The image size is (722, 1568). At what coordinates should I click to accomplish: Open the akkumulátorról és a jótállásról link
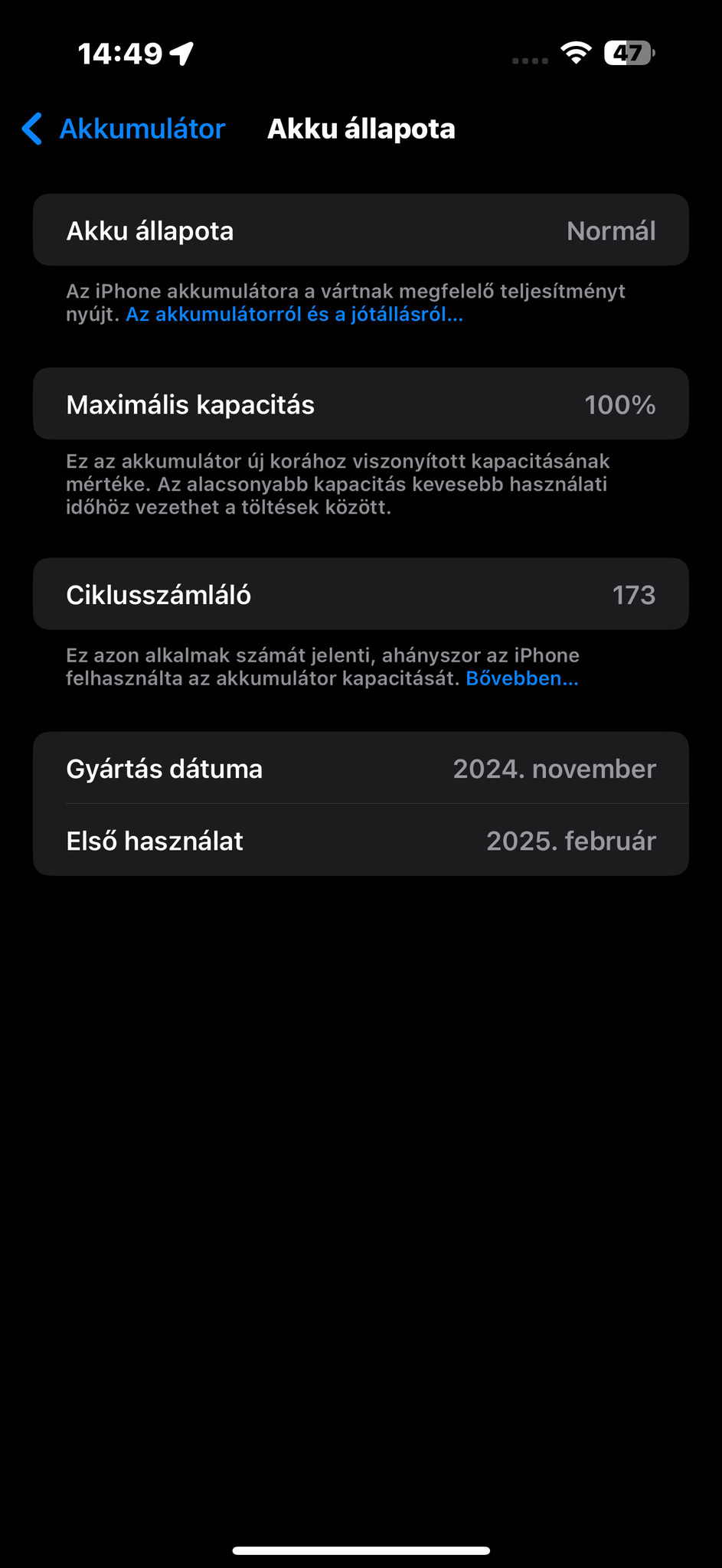point(294,315)
